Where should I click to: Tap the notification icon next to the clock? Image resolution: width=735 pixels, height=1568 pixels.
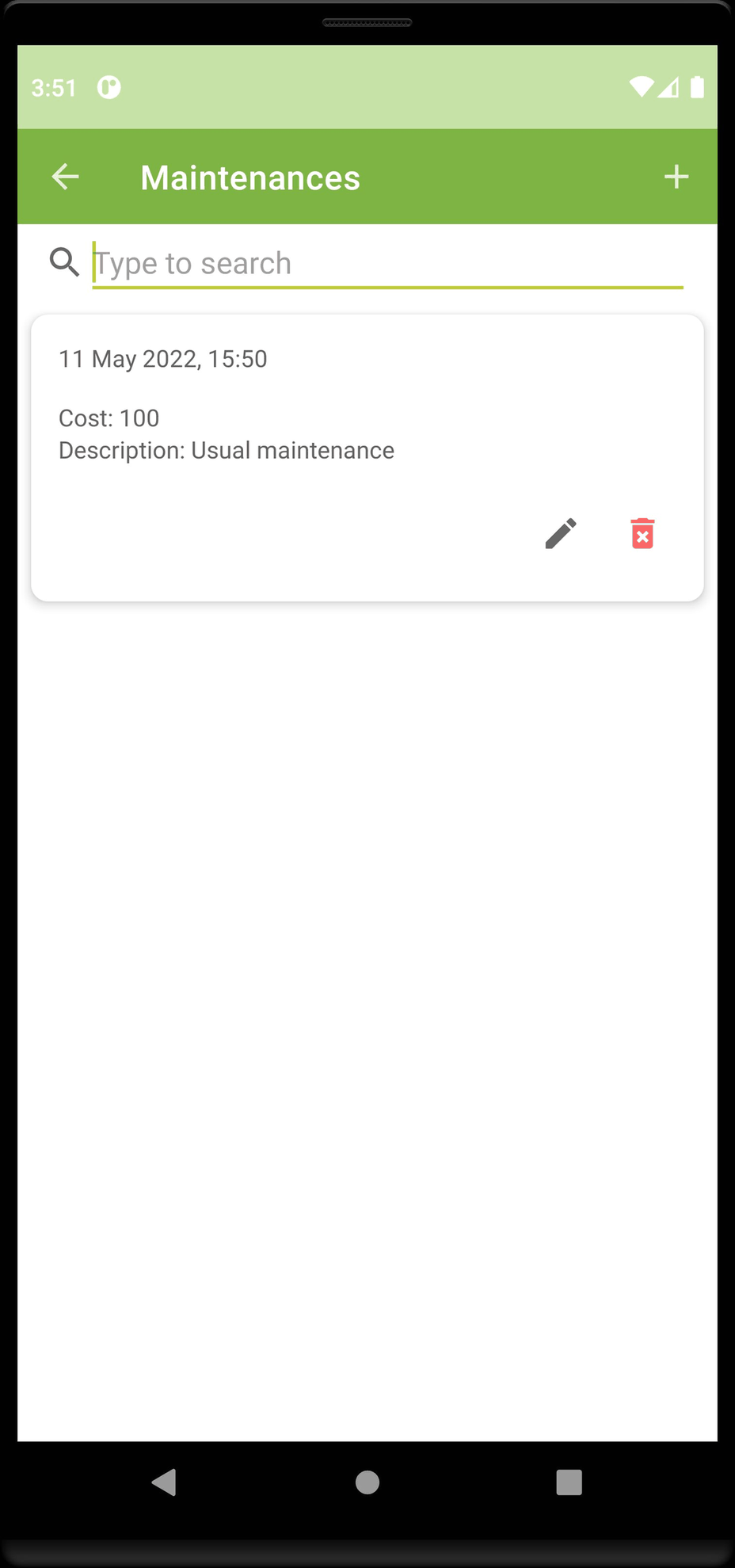[109, 87]
